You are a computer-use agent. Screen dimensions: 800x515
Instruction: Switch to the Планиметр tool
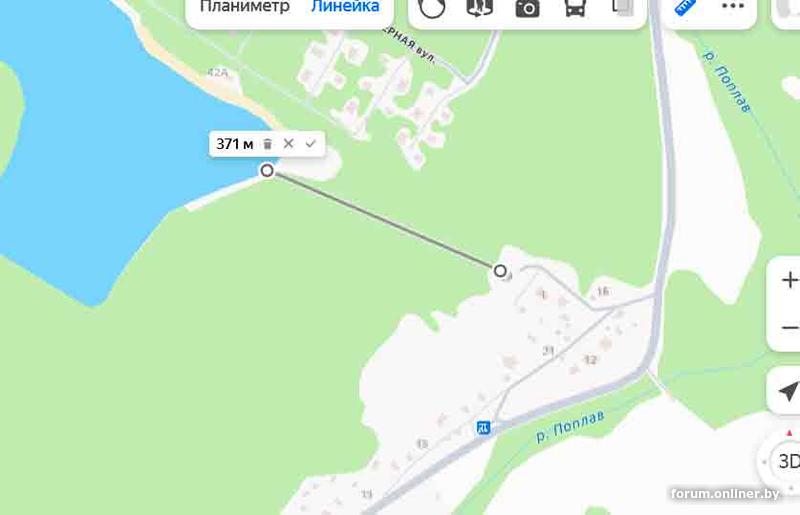tap(244, 7)
